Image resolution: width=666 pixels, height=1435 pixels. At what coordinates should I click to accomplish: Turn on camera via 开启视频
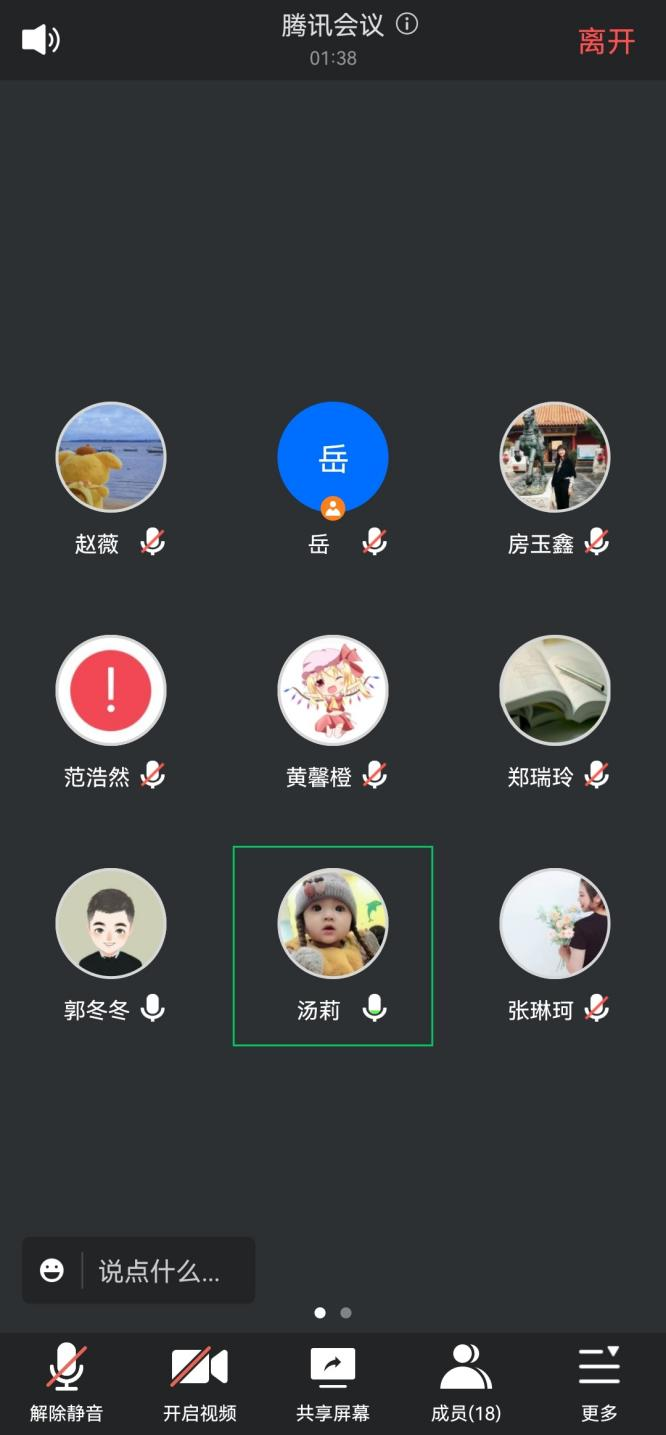[199, 1382]
